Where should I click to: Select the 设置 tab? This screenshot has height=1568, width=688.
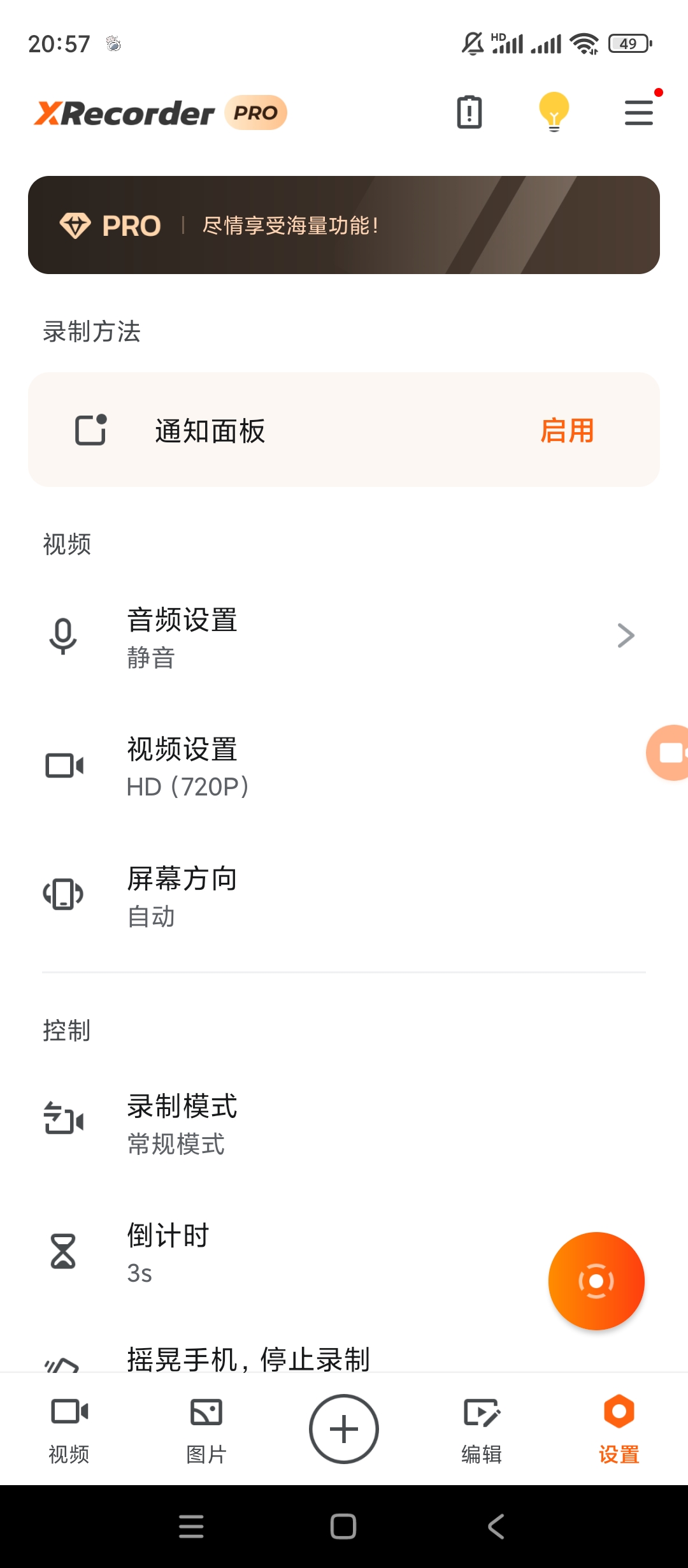(619, 1429)
